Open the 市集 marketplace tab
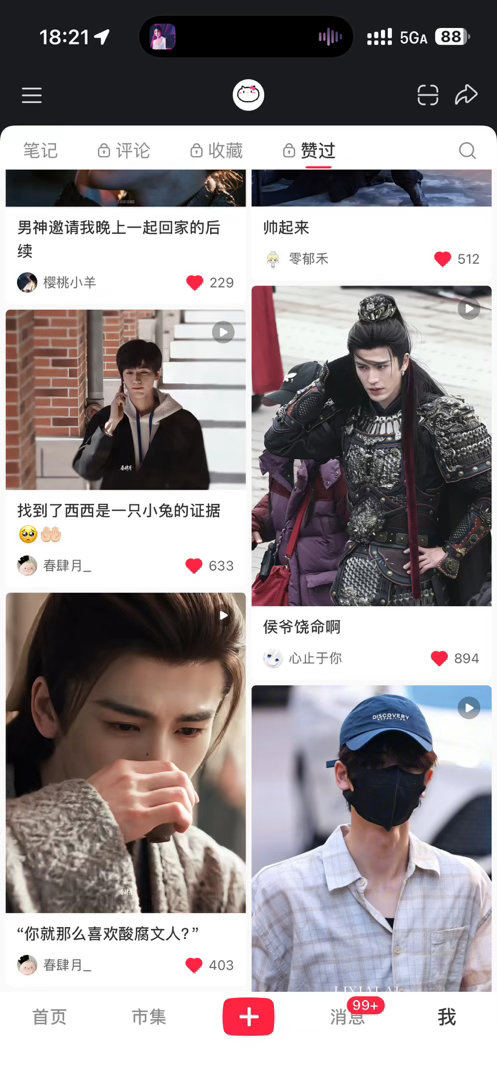The width and height of the screenshot is (497, 1080). point(149,1017)
